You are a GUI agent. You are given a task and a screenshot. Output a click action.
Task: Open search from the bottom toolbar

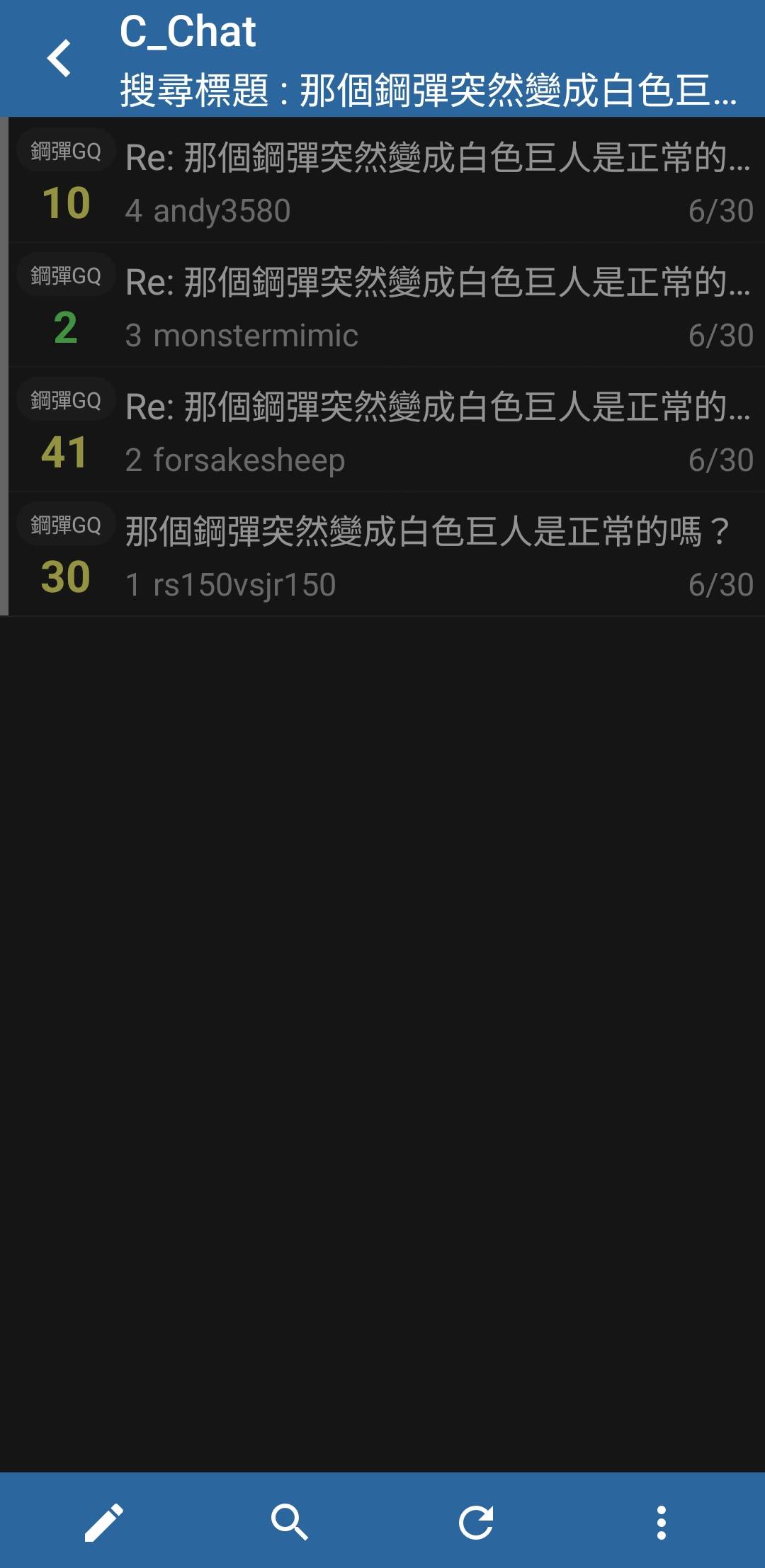click(289, 1522)
